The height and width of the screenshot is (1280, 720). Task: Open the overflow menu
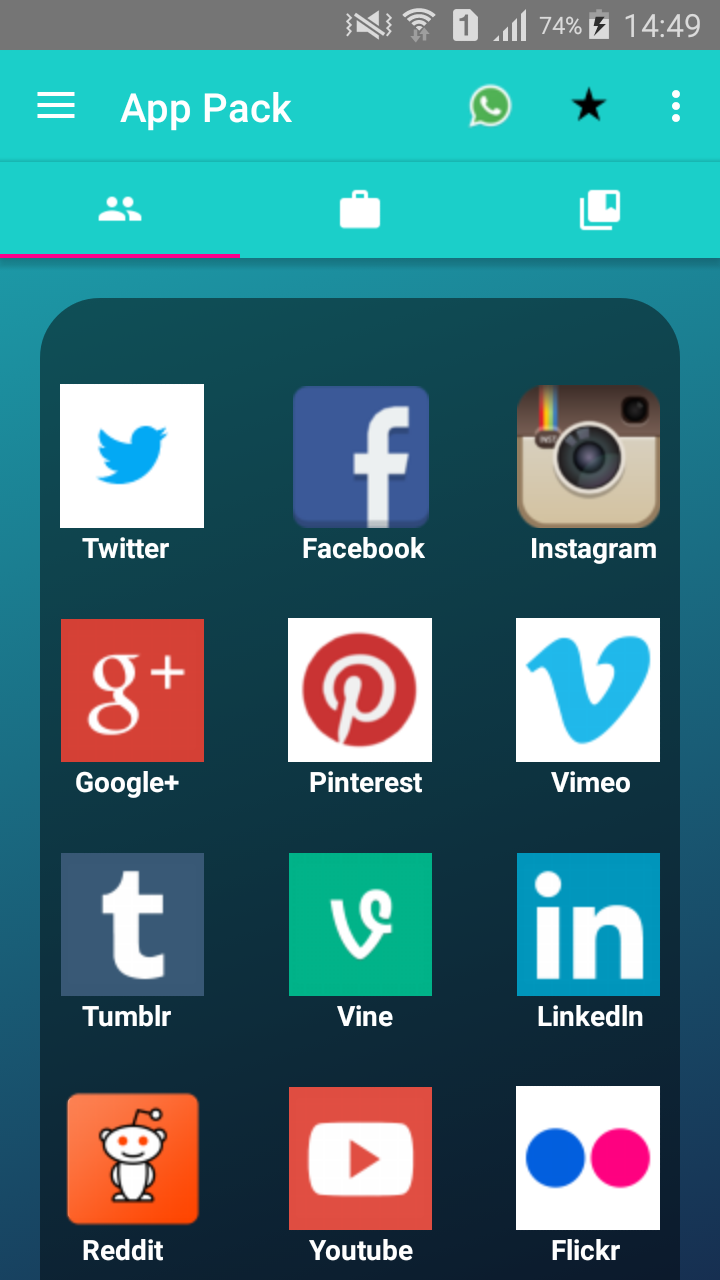click(675, 104)
